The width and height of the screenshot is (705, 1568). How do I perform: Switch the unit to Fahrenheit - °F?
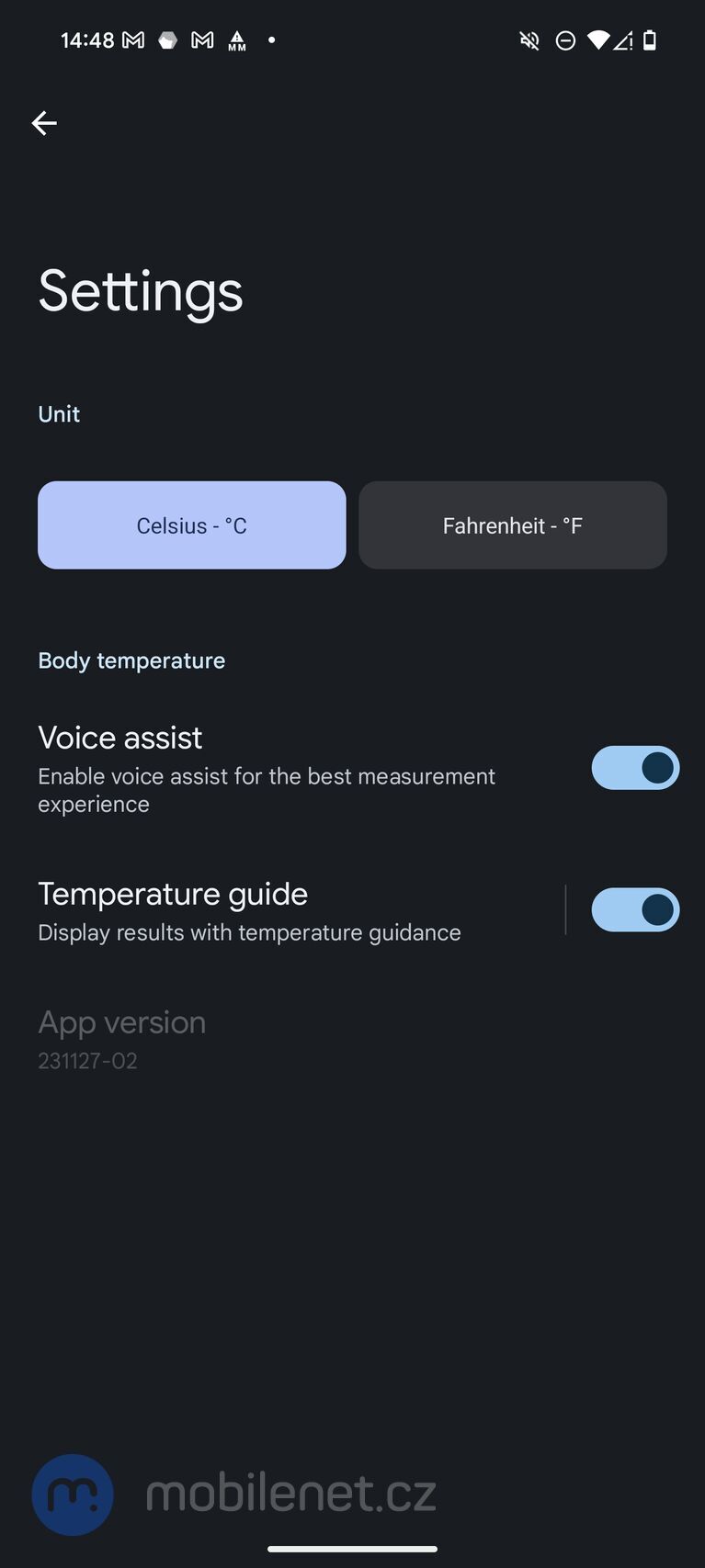click(512, 525)
